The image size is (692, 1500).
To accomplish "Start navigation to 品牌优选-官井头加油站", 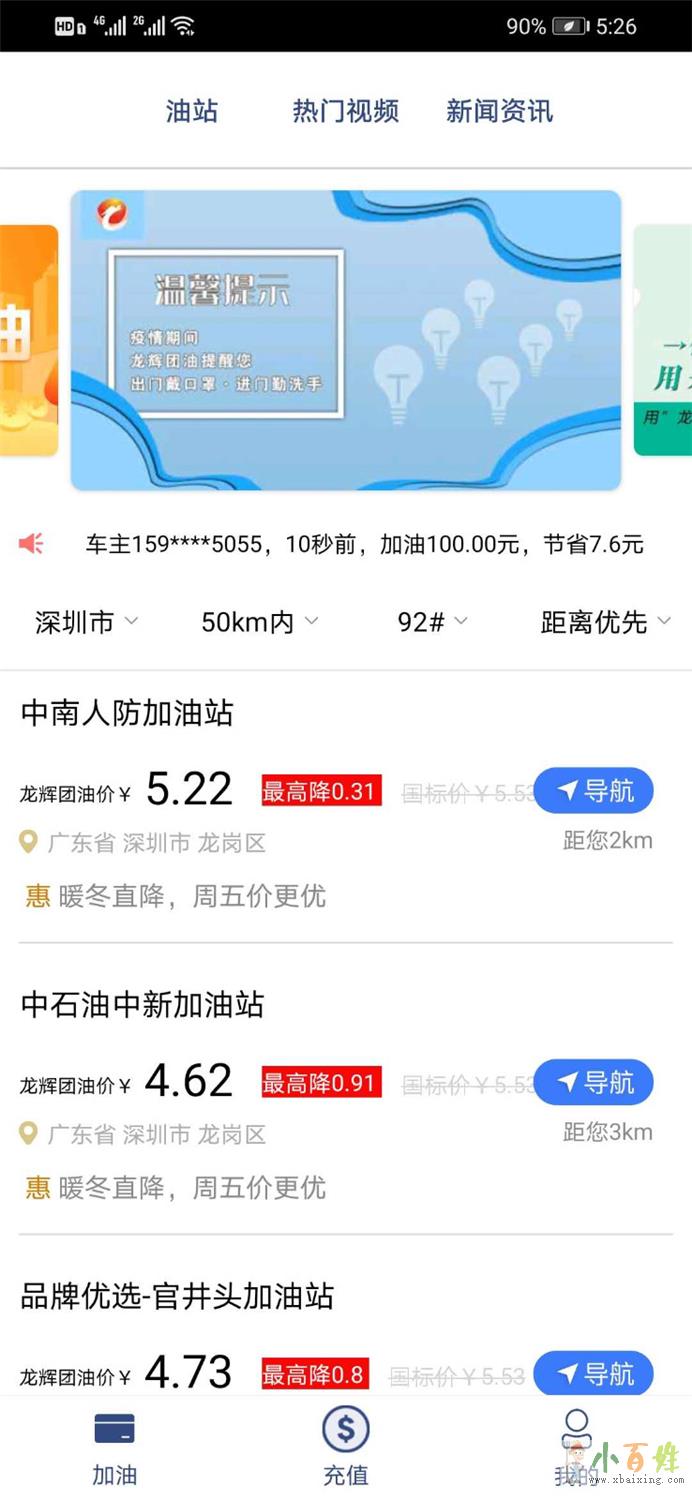I will click(x=594, y=1374).
